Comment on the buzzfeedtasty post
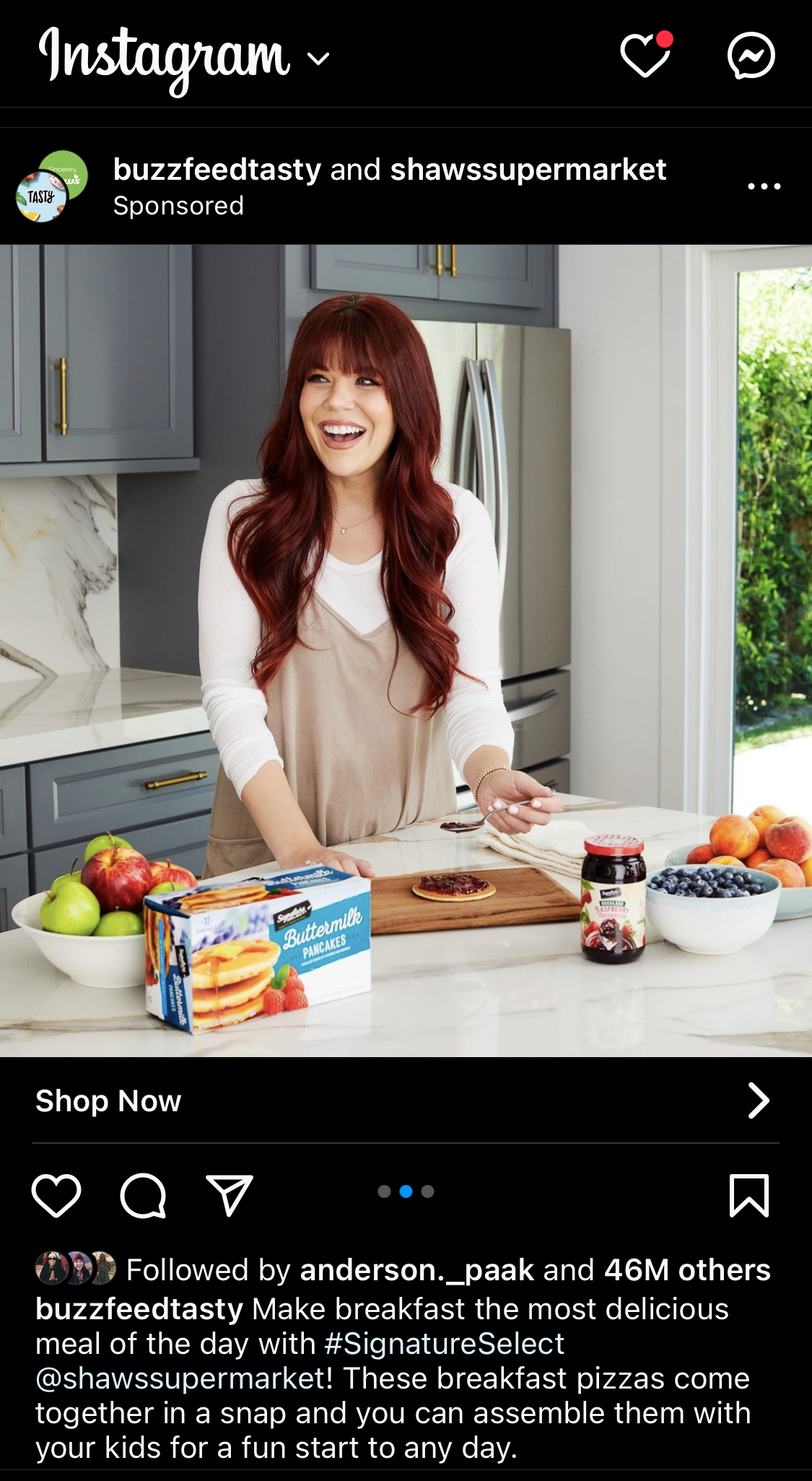This screenshot has height=1481, width=812. tap(143, 1196)
